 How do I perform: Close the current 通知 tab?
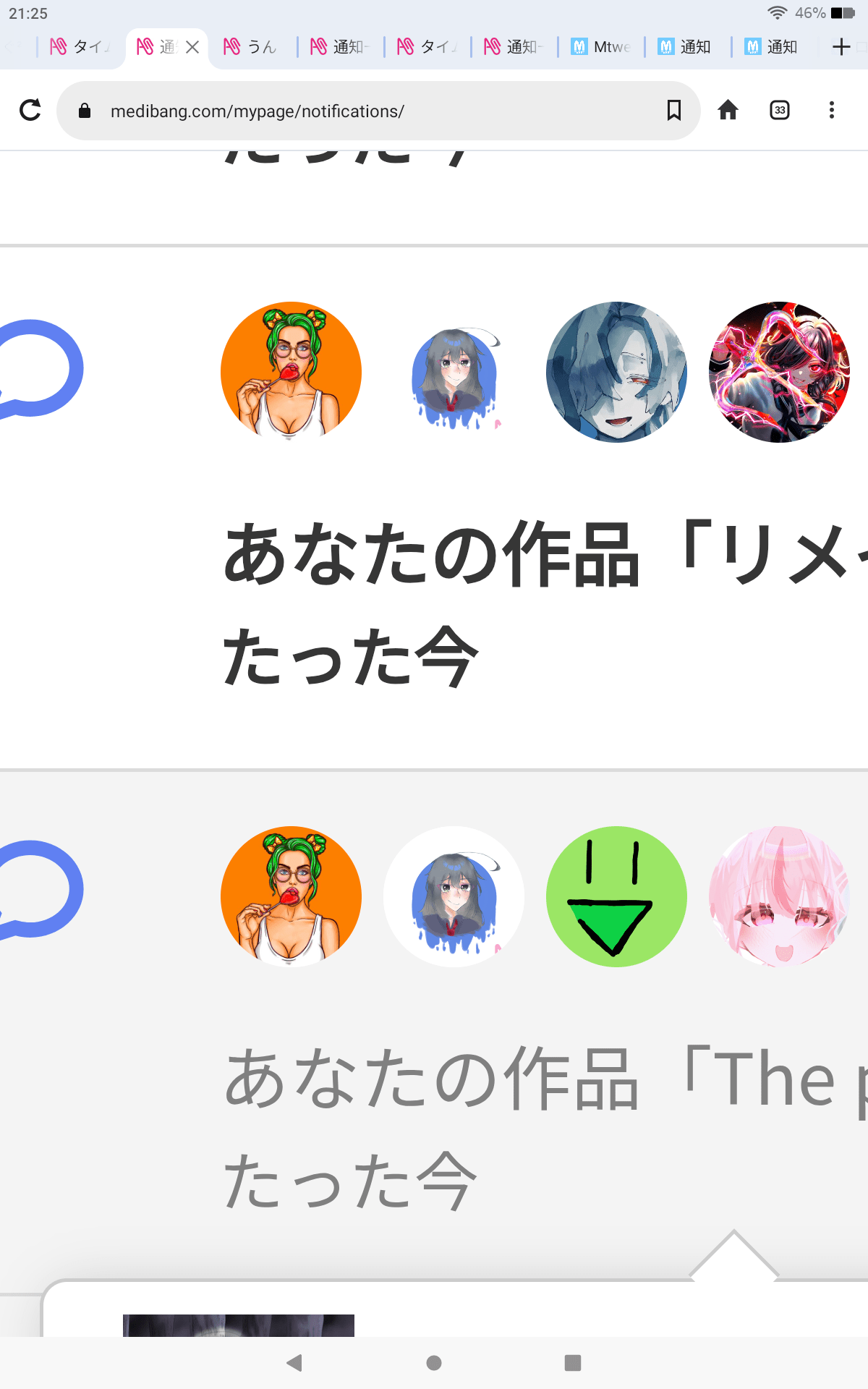[192, 47]
